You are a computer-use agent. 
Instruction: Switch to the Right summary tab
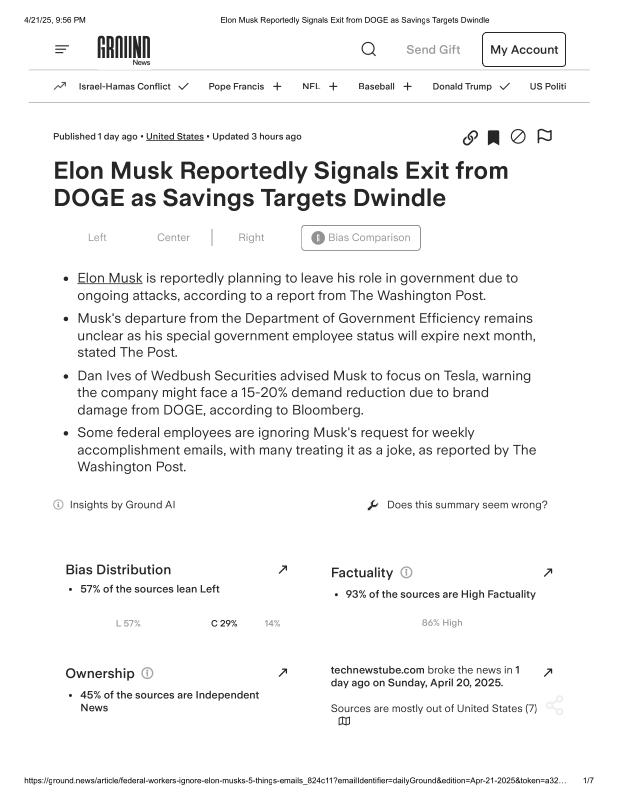(x=251, y=238)
